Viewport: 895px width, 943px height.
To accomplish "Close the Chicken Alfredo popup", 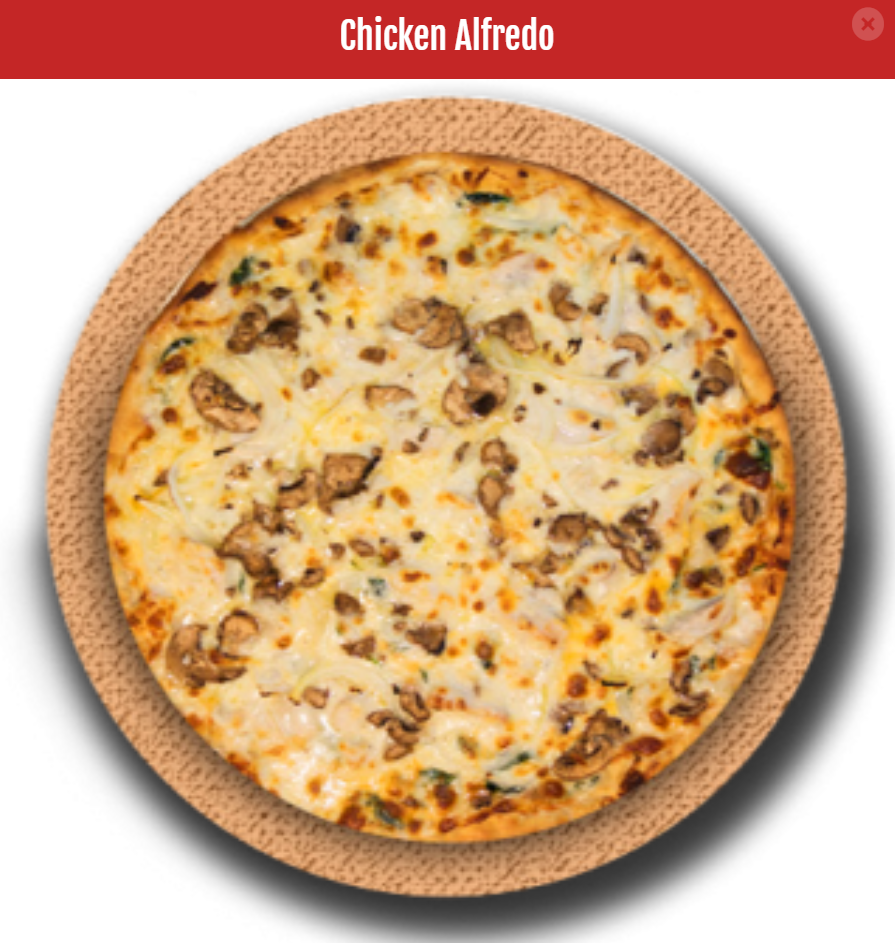I will click(x=867, y=24).
